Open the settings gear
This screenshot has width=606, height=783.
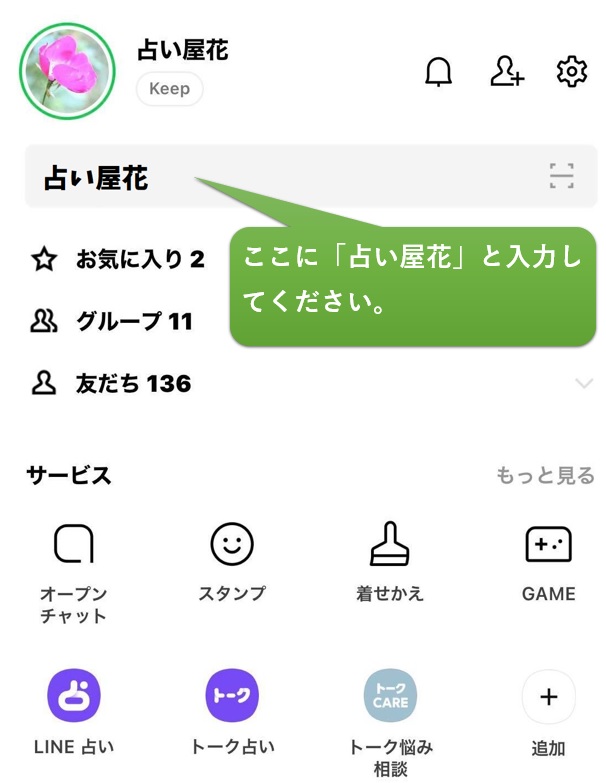click(571, 72)
